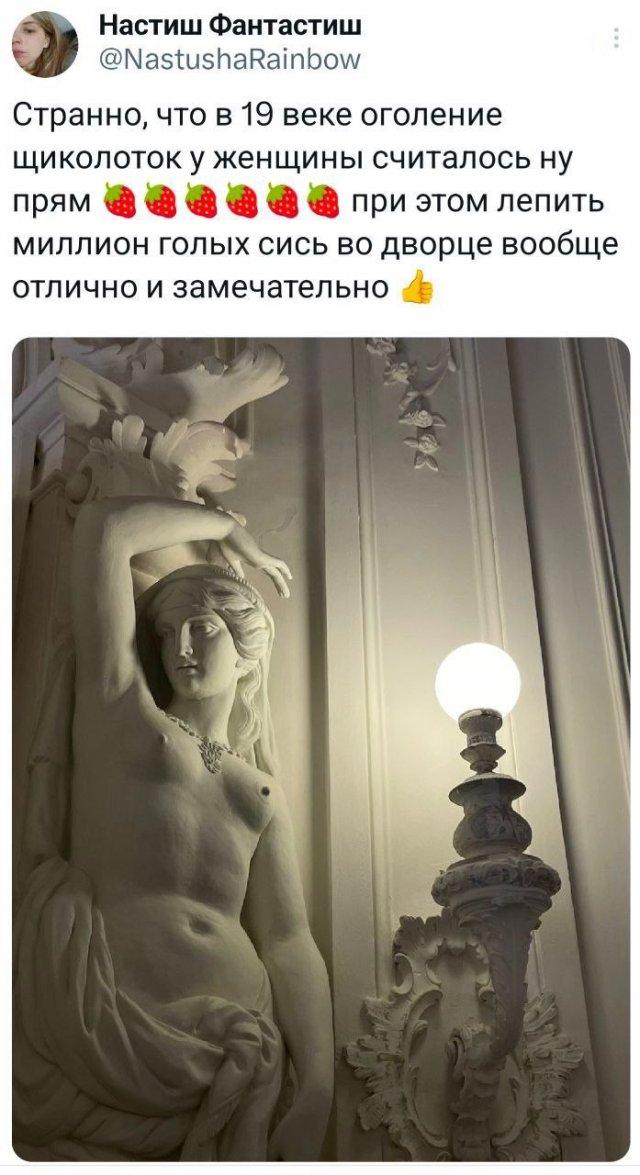Screen dimensions: 640x1175
Task: Open the tweet overflow menu
Action: 614,40
